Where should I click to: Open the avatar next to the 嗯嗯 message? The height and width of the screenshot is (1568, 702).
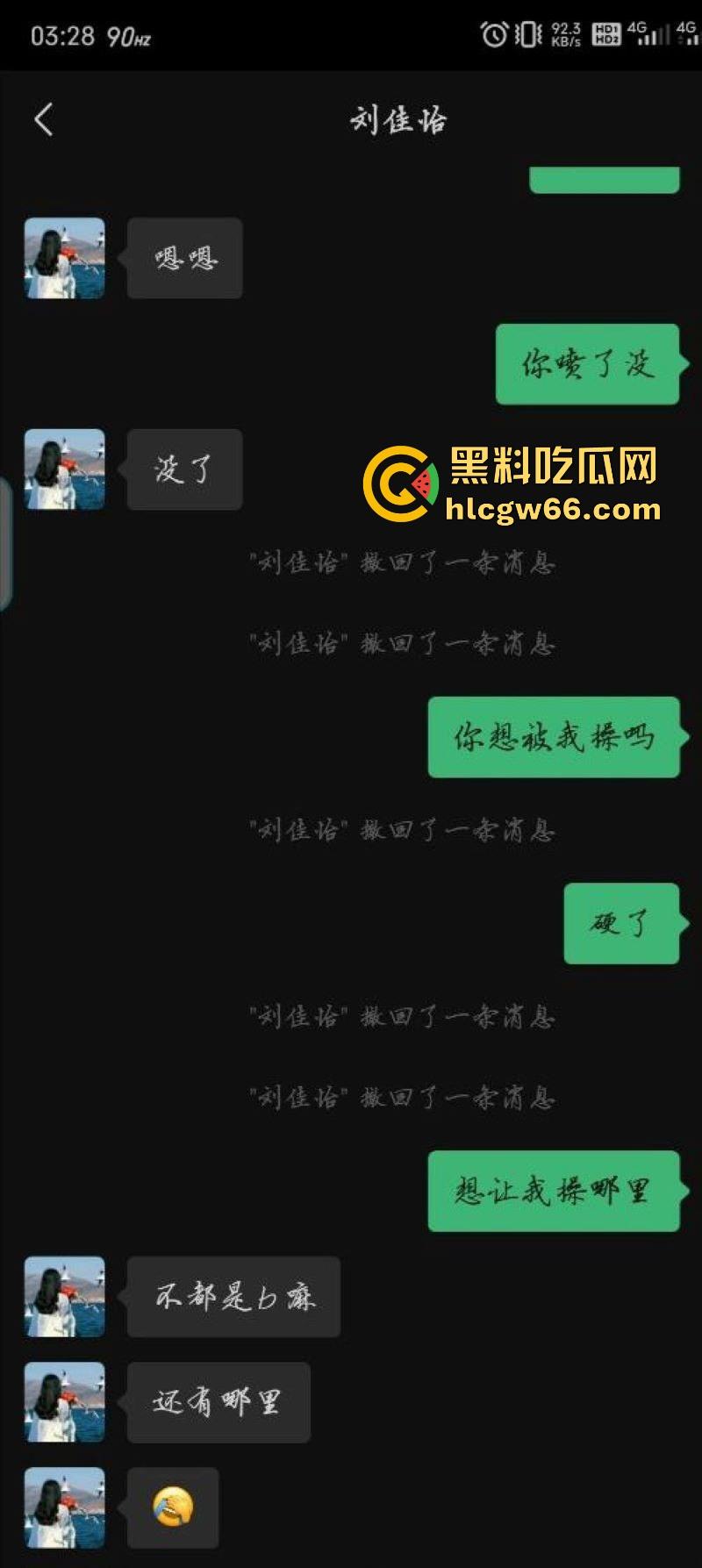point(64,258)
